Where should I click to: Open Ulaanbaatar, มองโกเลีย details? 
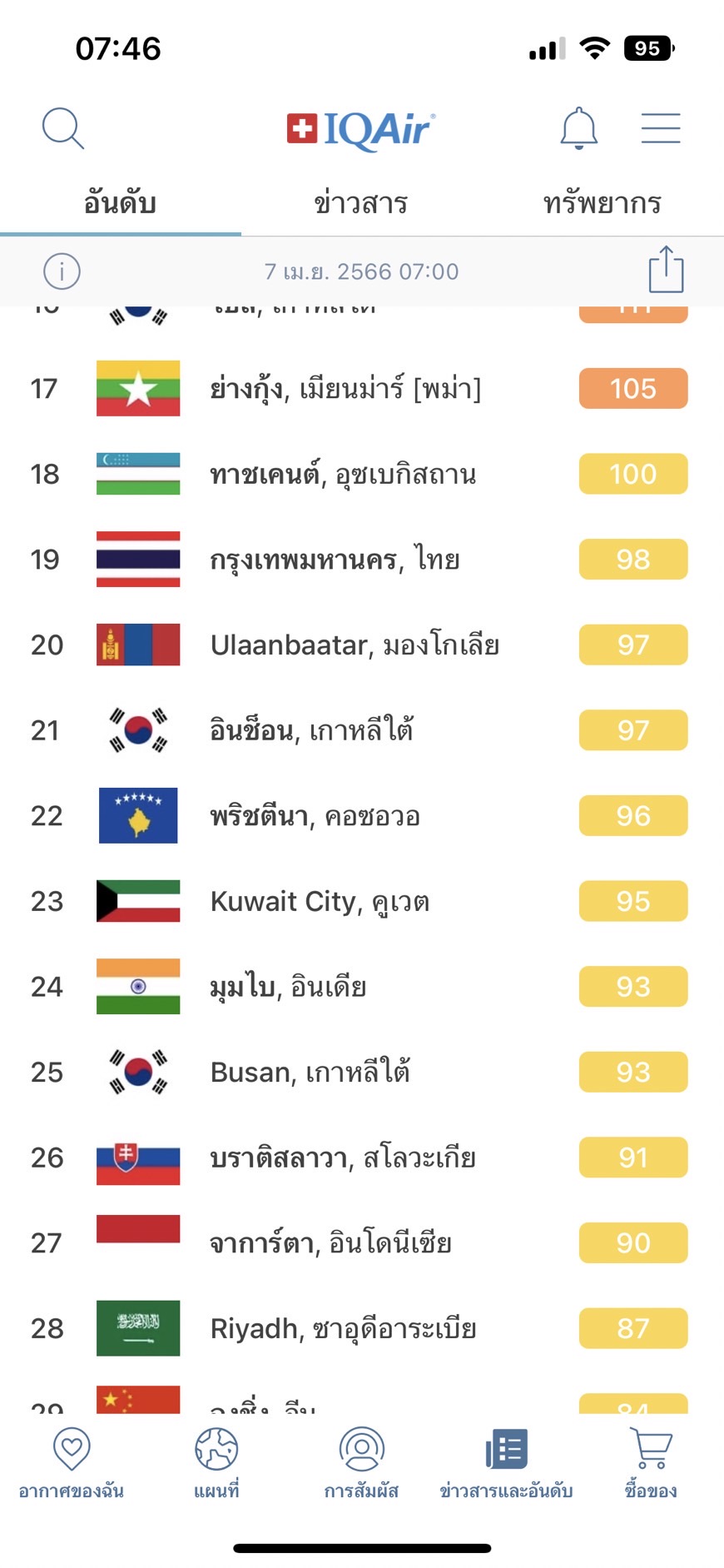tap(355, 645)
